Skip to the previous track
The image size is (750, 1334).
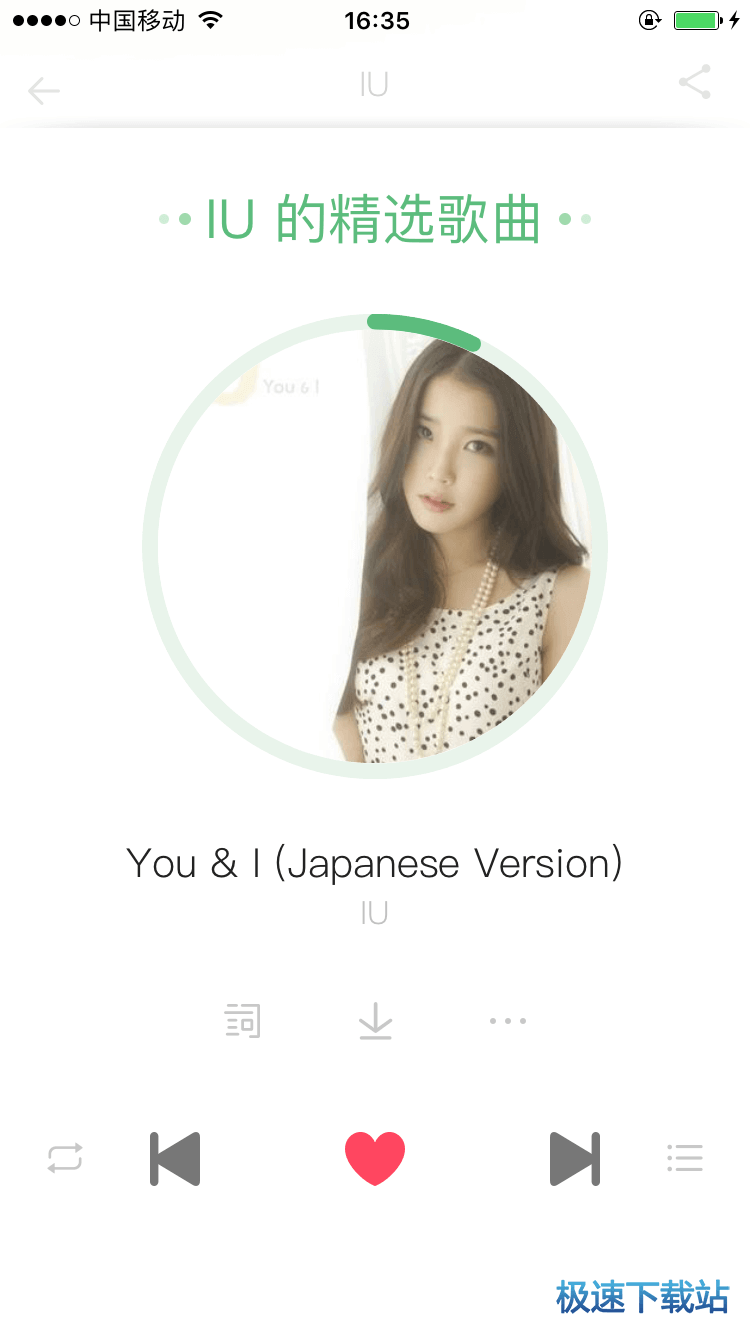pos(176,1159)
